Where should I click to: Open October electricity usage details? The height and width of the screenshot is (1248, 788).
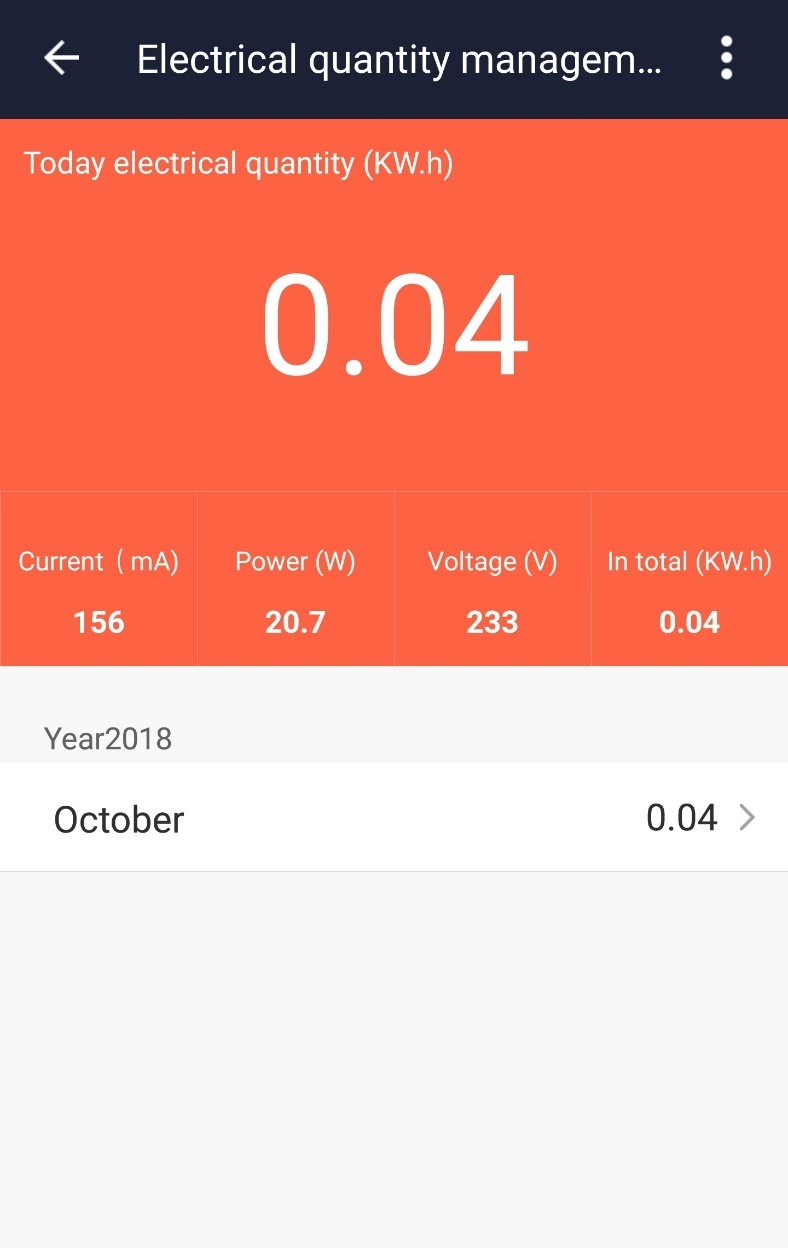tap(394, 818)
